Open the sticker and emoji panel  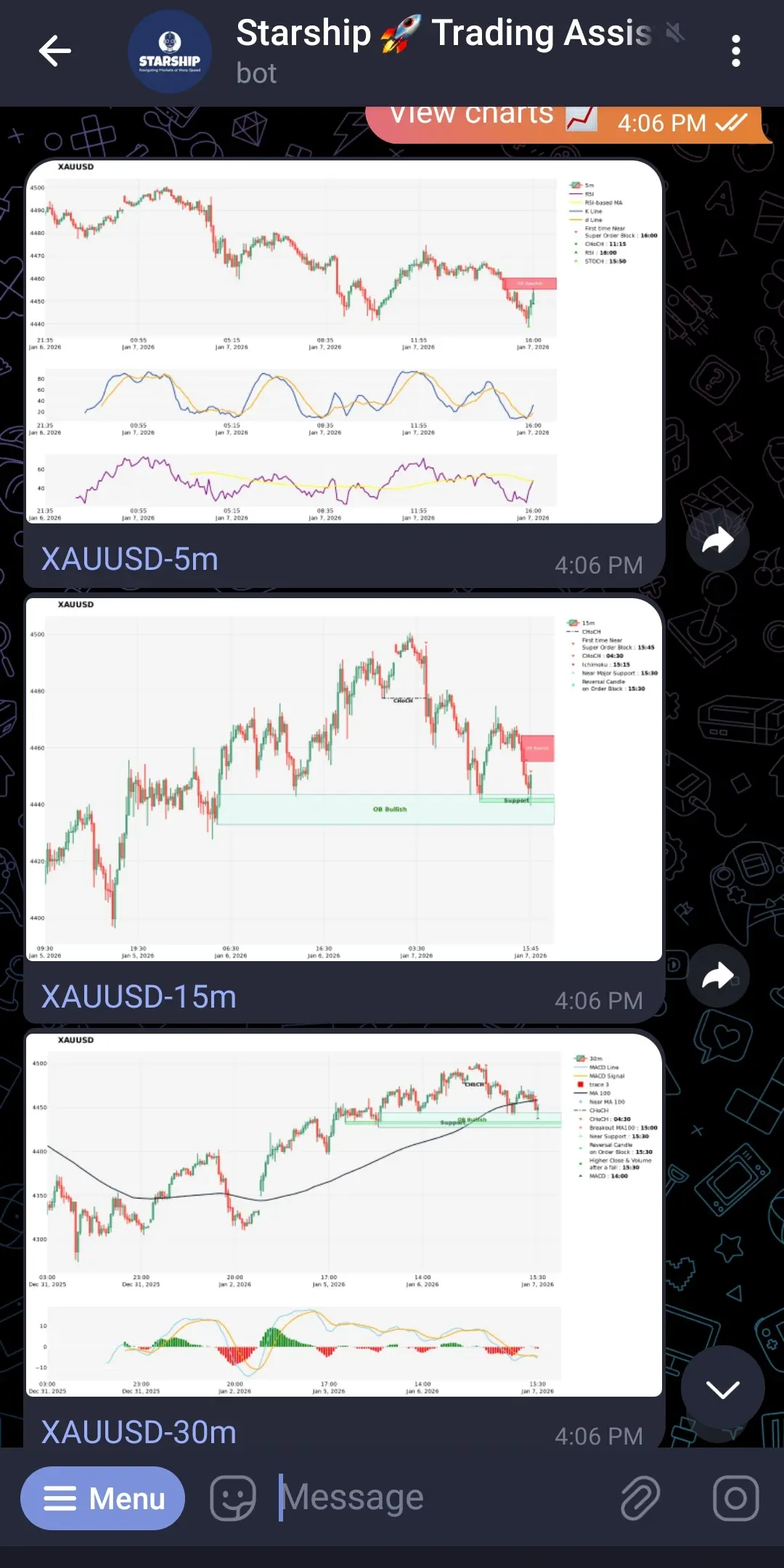point(232,1498)
